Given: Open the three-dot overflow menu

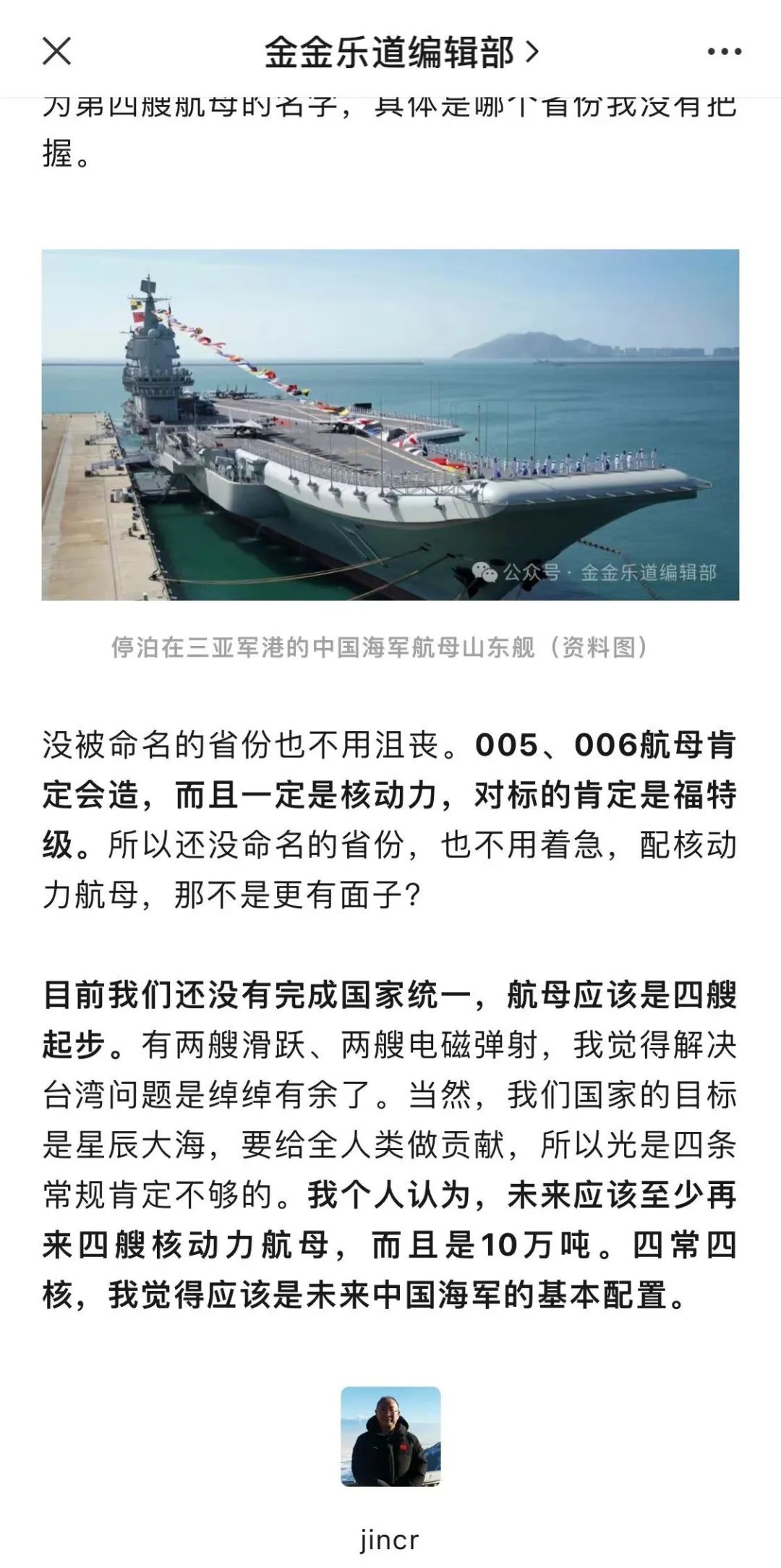Looking at the screenshot, I should (x=724, y=52).
